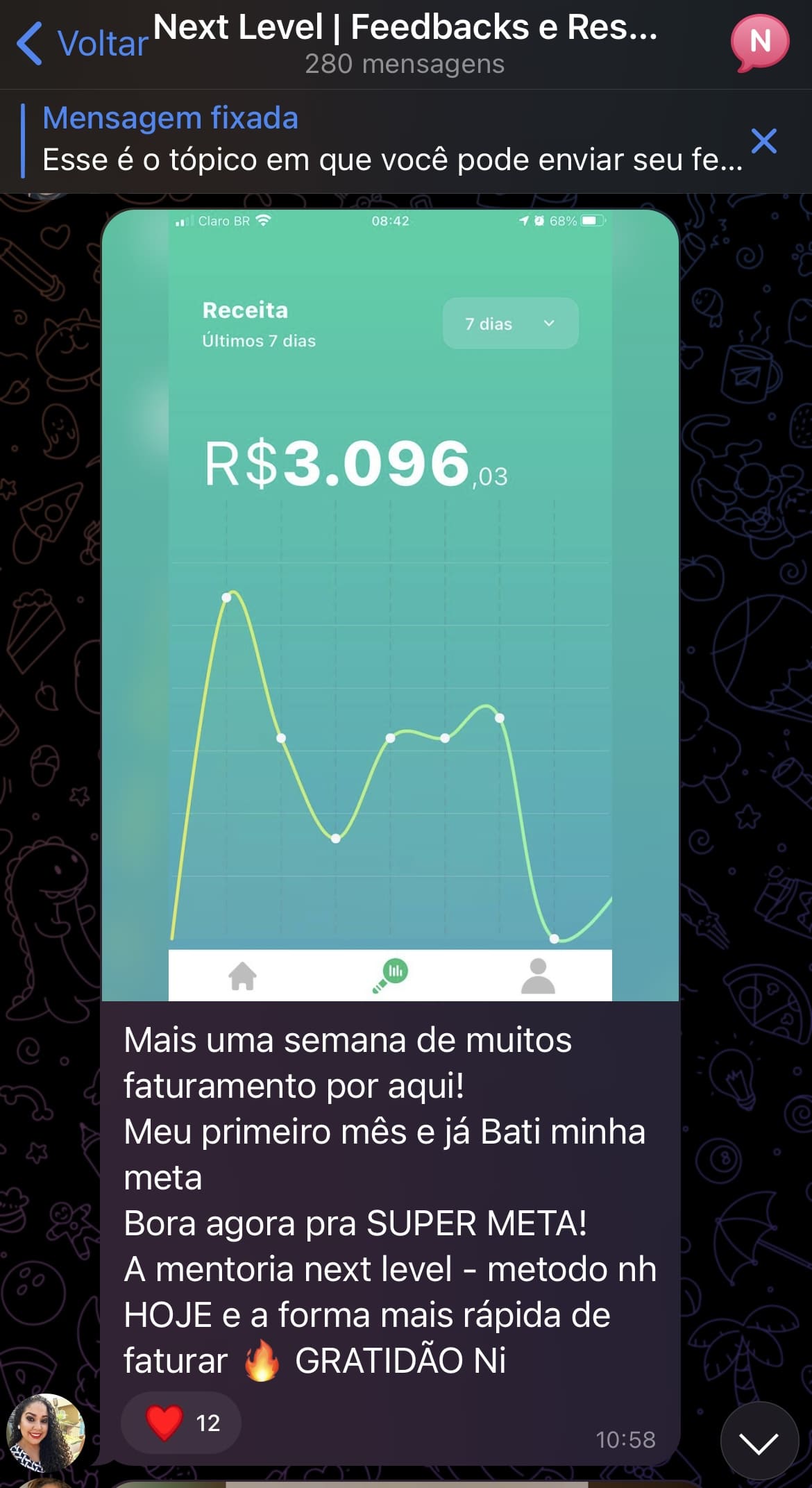Viewport: 812px width, 1488px height.
Task: Open the revenue screenshot image in the message
Action: point(390,604)
